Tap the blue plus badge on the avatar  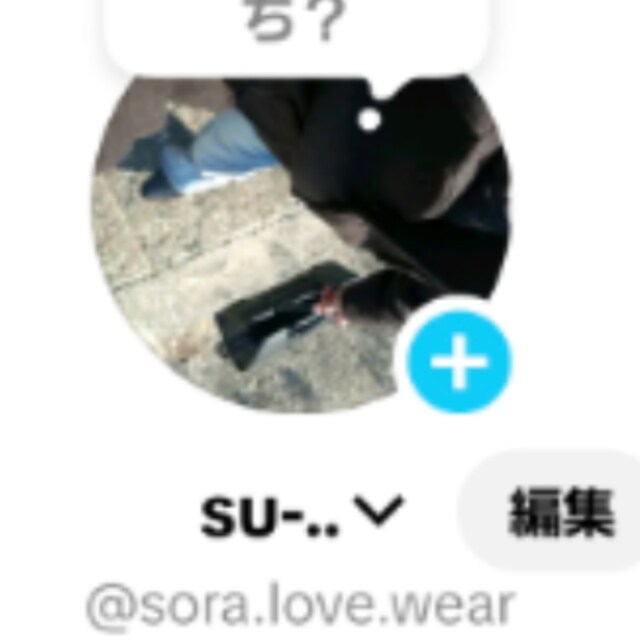tap(460, 361)
